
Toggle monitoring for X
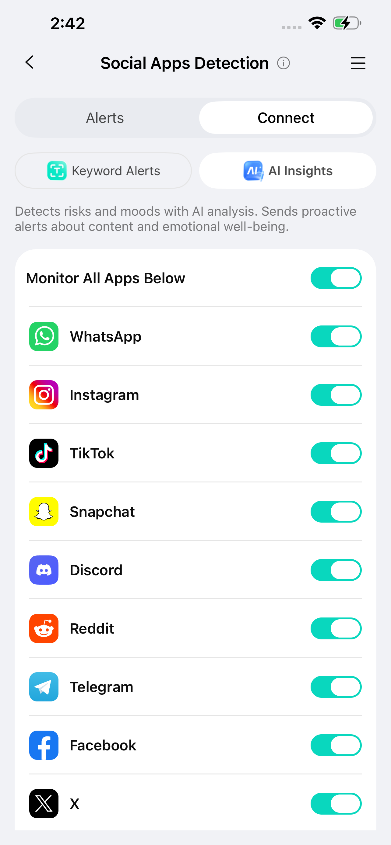(336, 804)
